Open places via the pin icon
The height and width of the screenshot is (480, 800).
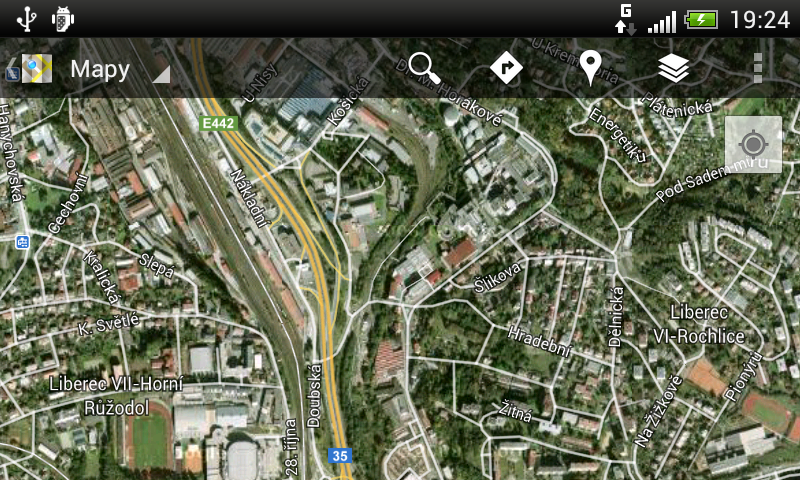click(x=590, y=68)
